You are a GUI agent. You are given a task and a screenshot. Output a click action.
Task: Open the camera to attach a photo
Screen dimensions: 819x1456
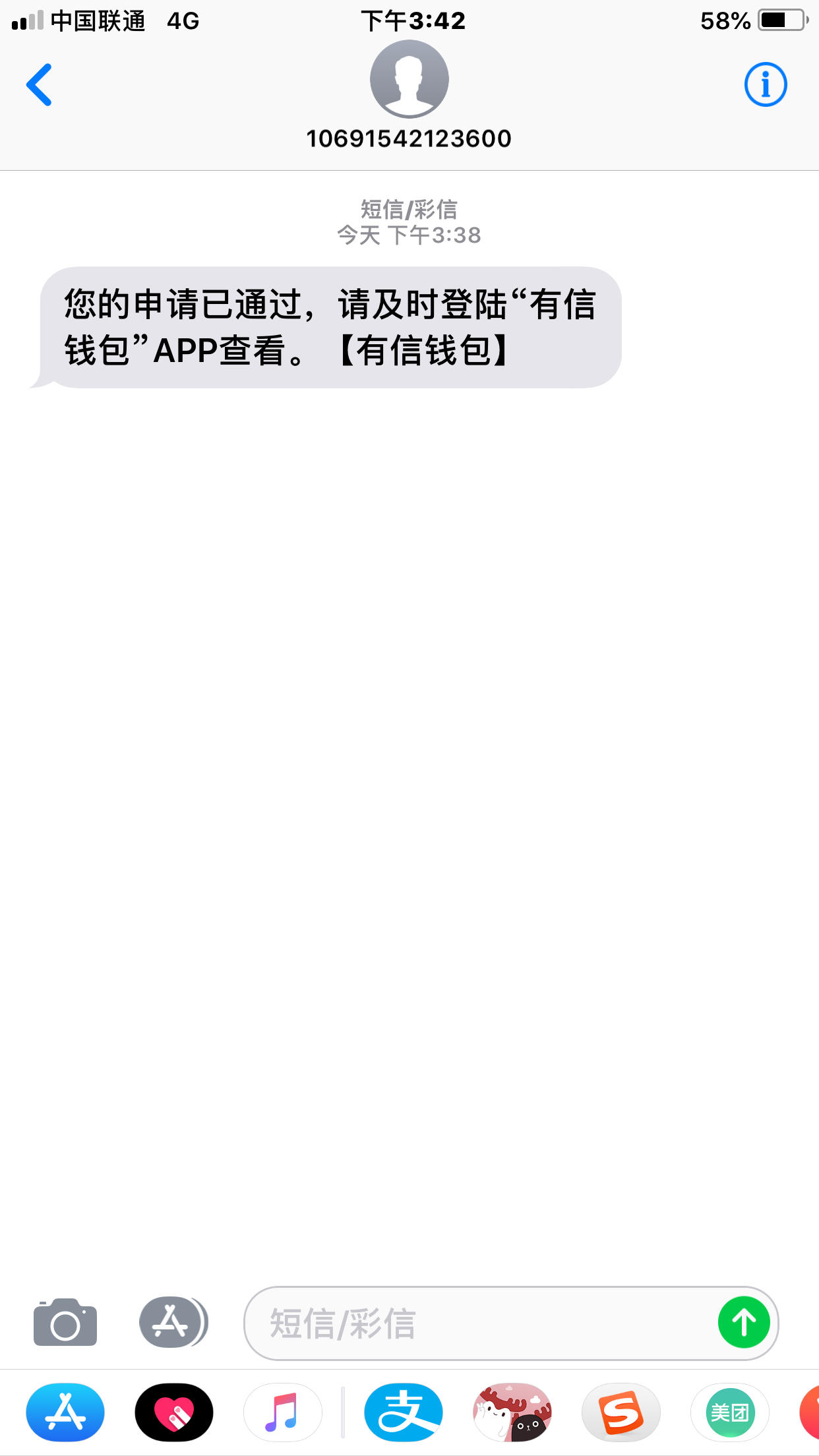coord(65,1321)
